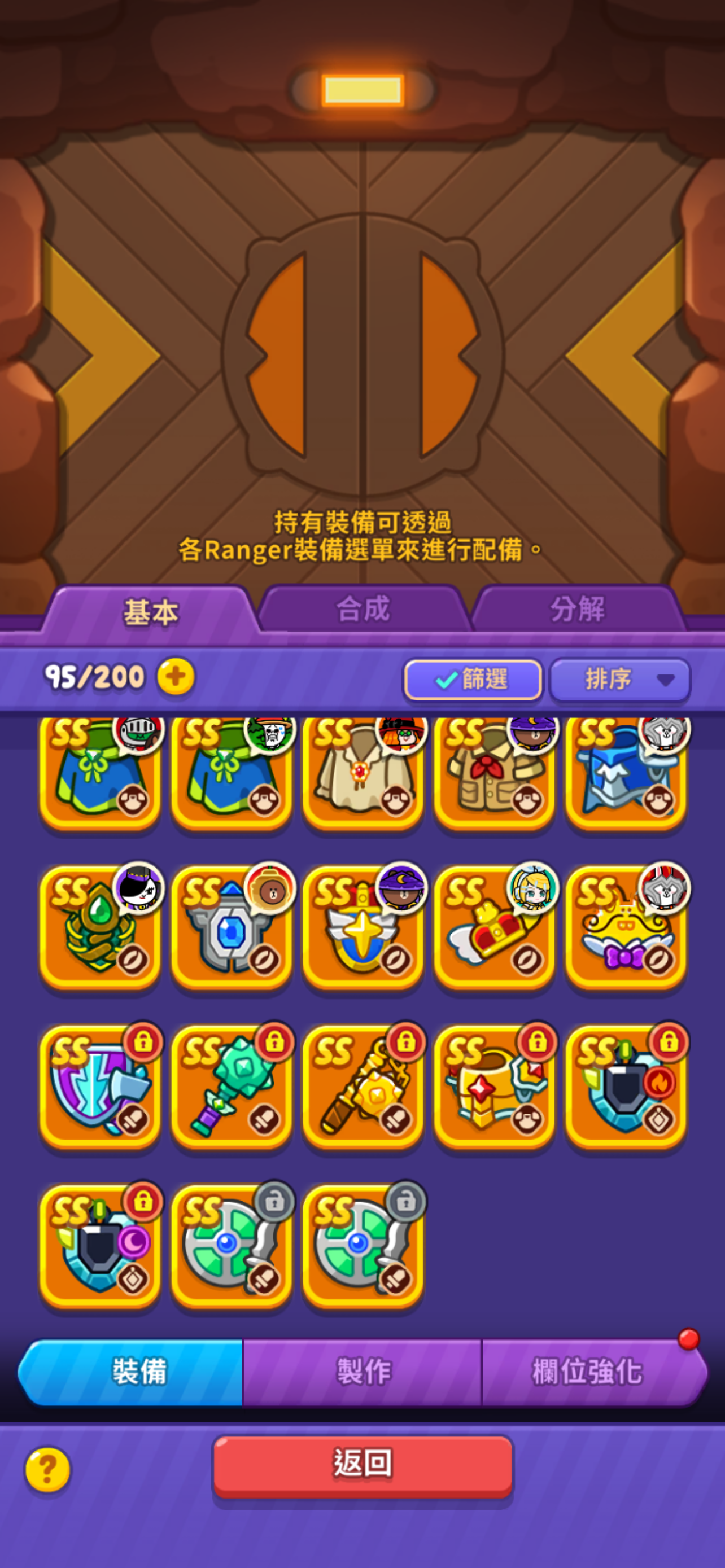Tap the plus to expand inventory slots
Viewport: 725px width, 1568px height.
click(175, 676)
